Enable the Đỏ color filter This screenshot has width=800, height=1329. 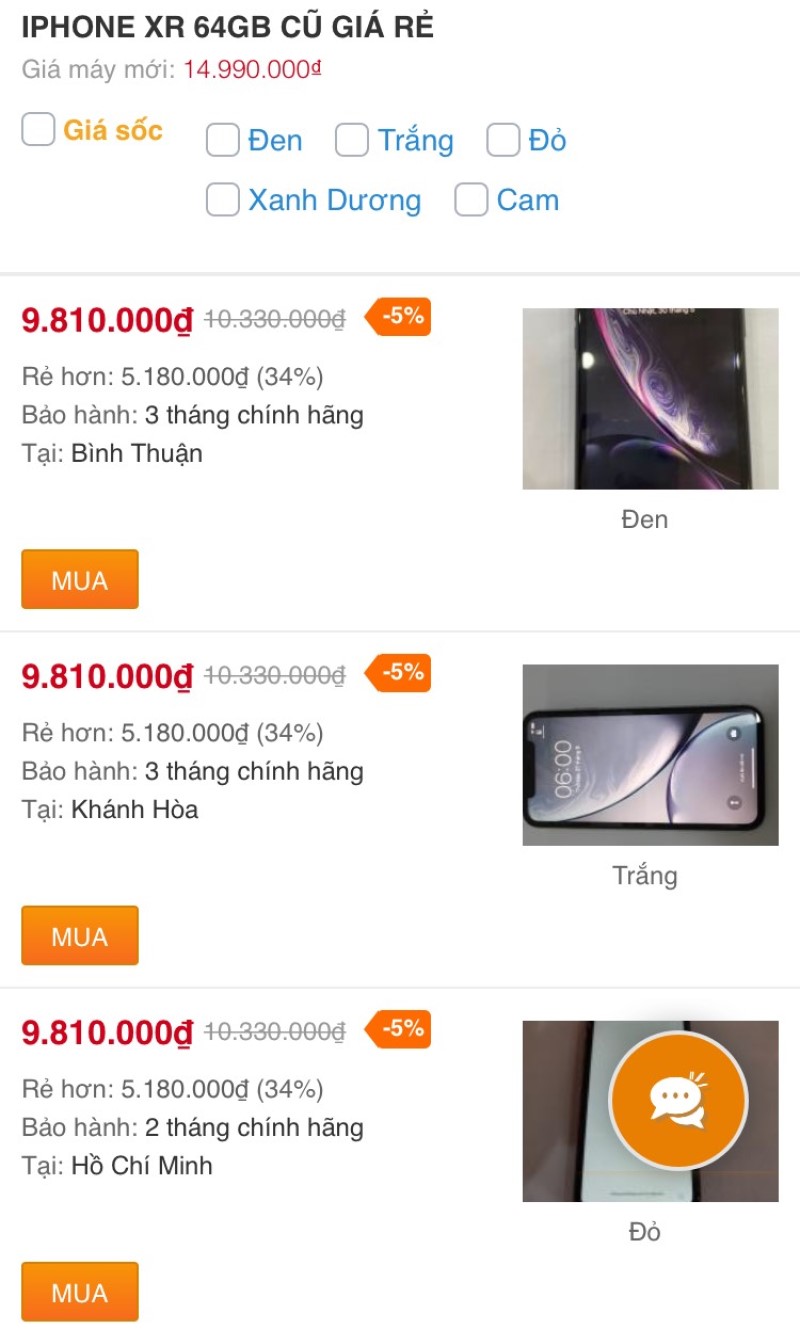(502, 140)
